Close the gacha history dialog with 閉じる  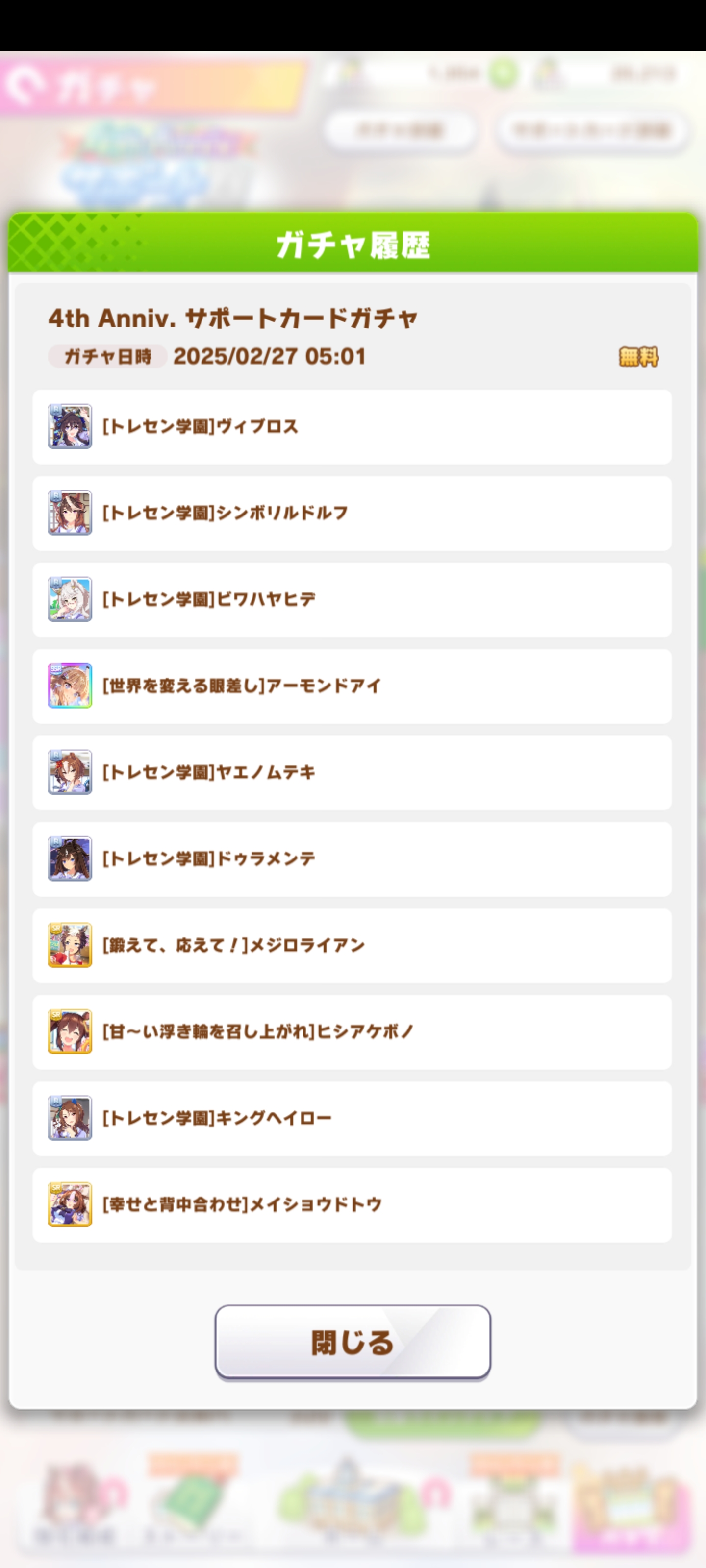(353, 1342)
